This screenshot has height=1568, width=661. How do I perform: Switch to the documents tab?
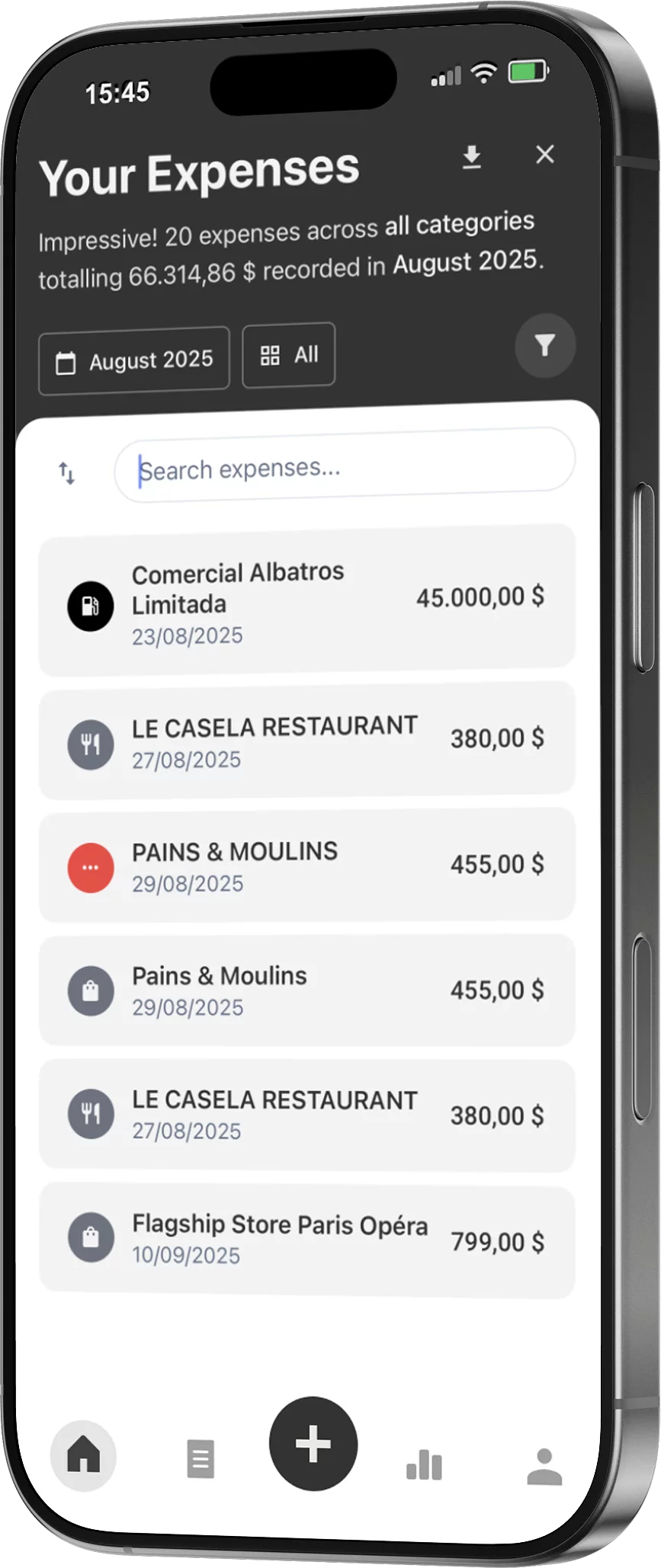[201, 1458]
